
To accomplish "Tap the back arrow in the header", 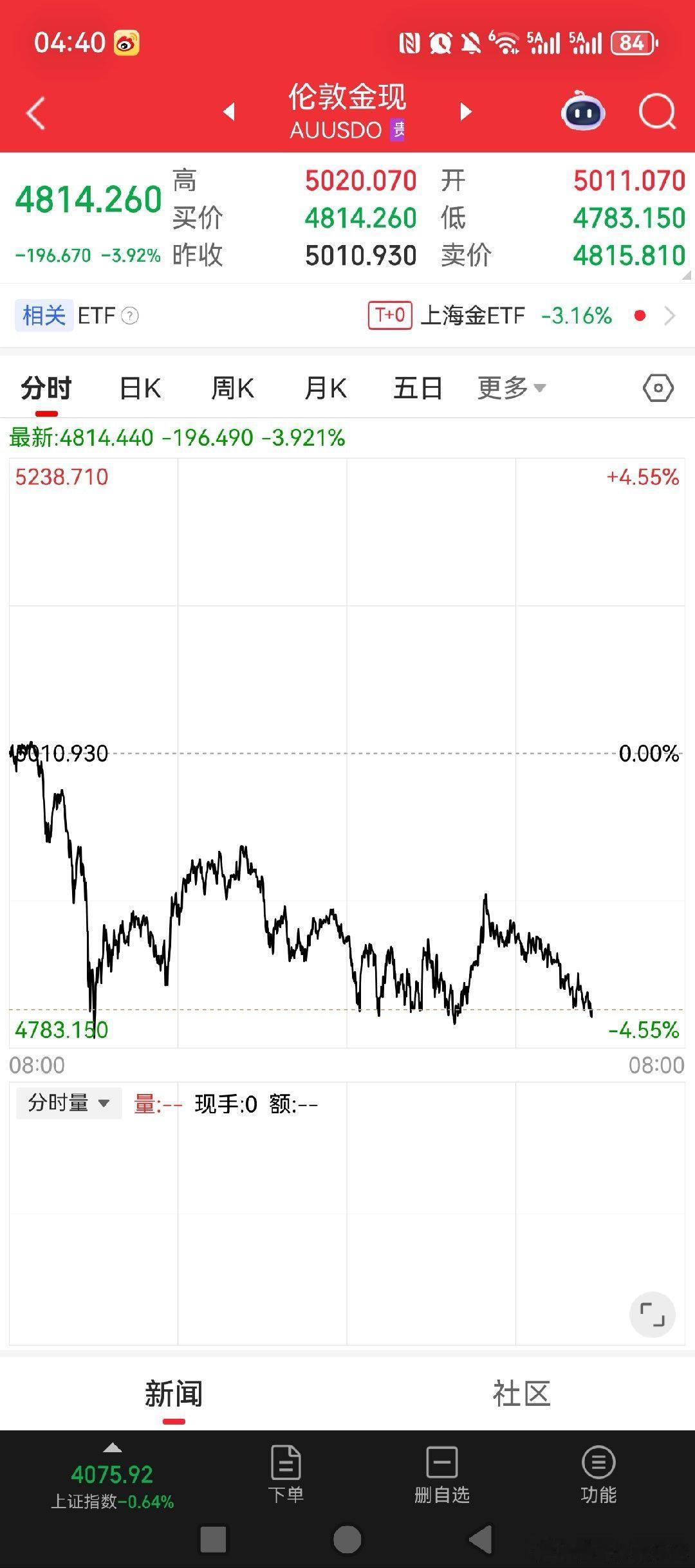I will (37, 111).
